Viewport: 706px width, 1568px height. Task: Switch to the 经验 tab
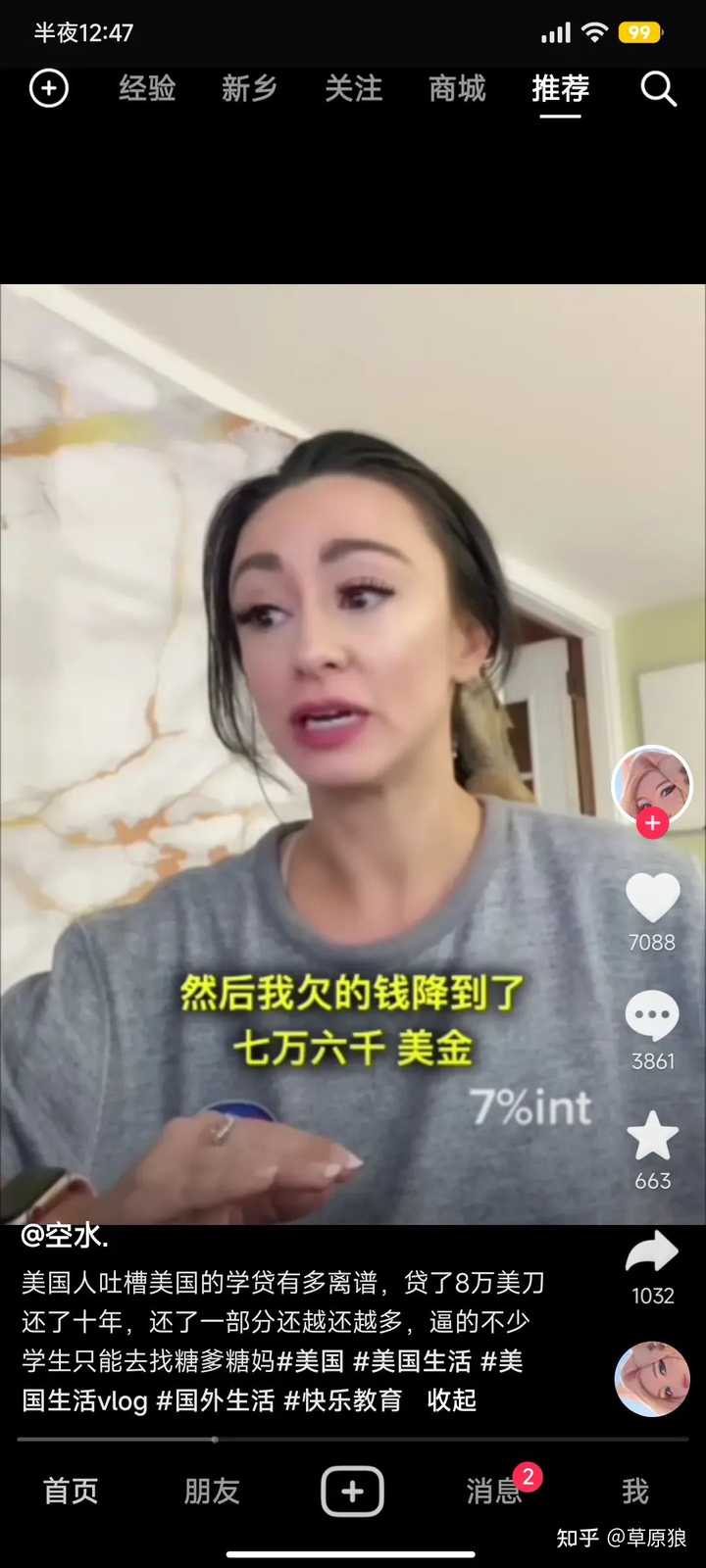pos(147,89)
